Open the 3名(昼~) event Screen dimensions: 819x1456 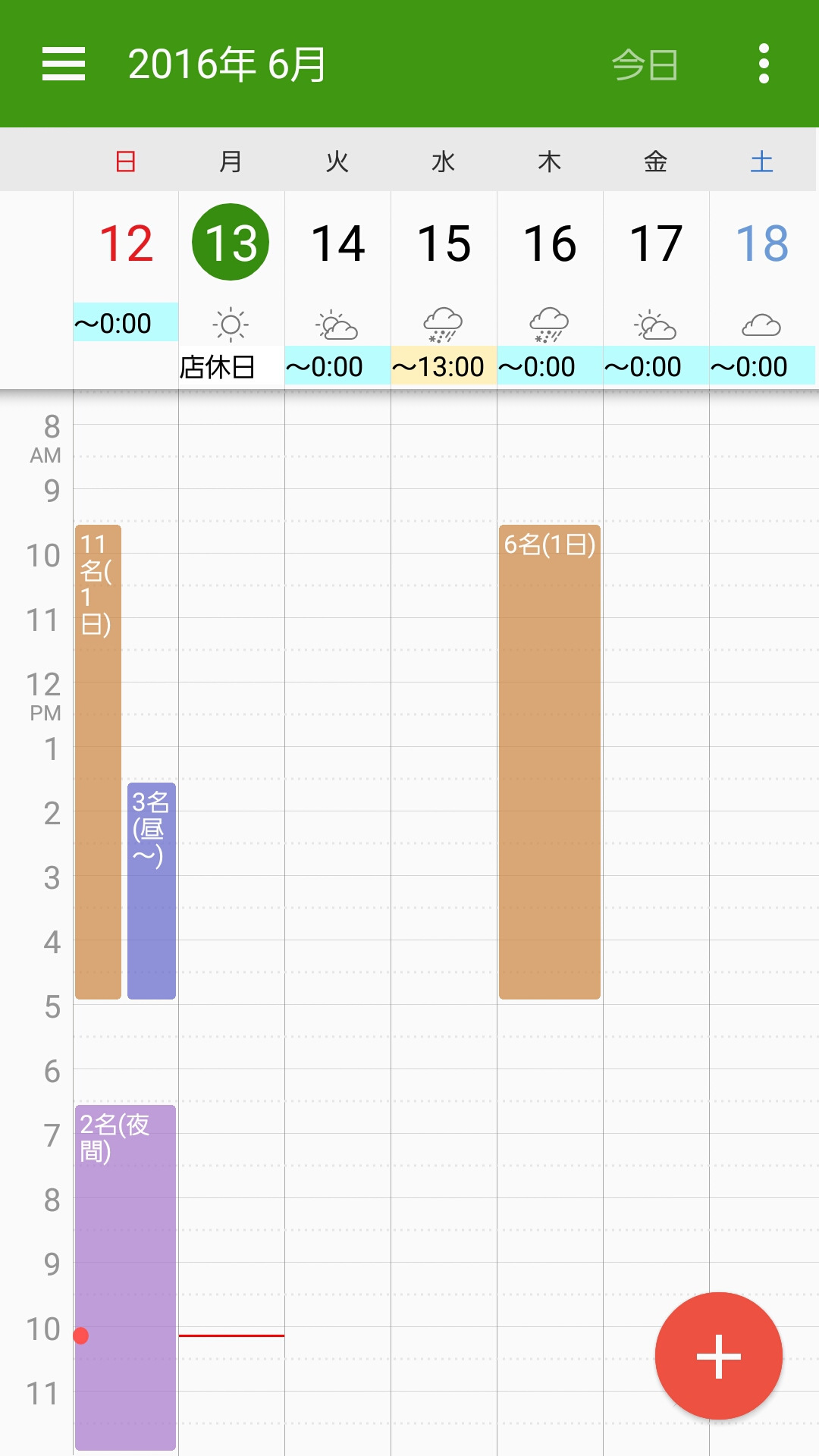point(152,890)
